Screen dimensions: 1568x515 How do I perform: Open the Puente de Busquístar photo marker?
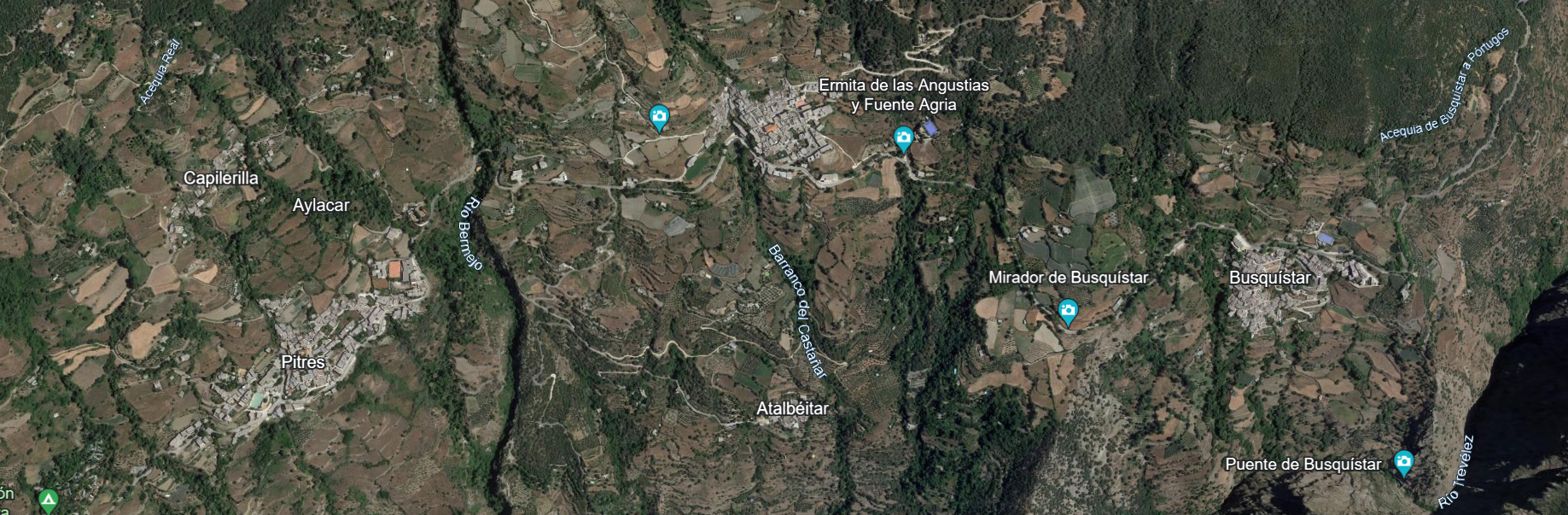tap(1403, 462)
